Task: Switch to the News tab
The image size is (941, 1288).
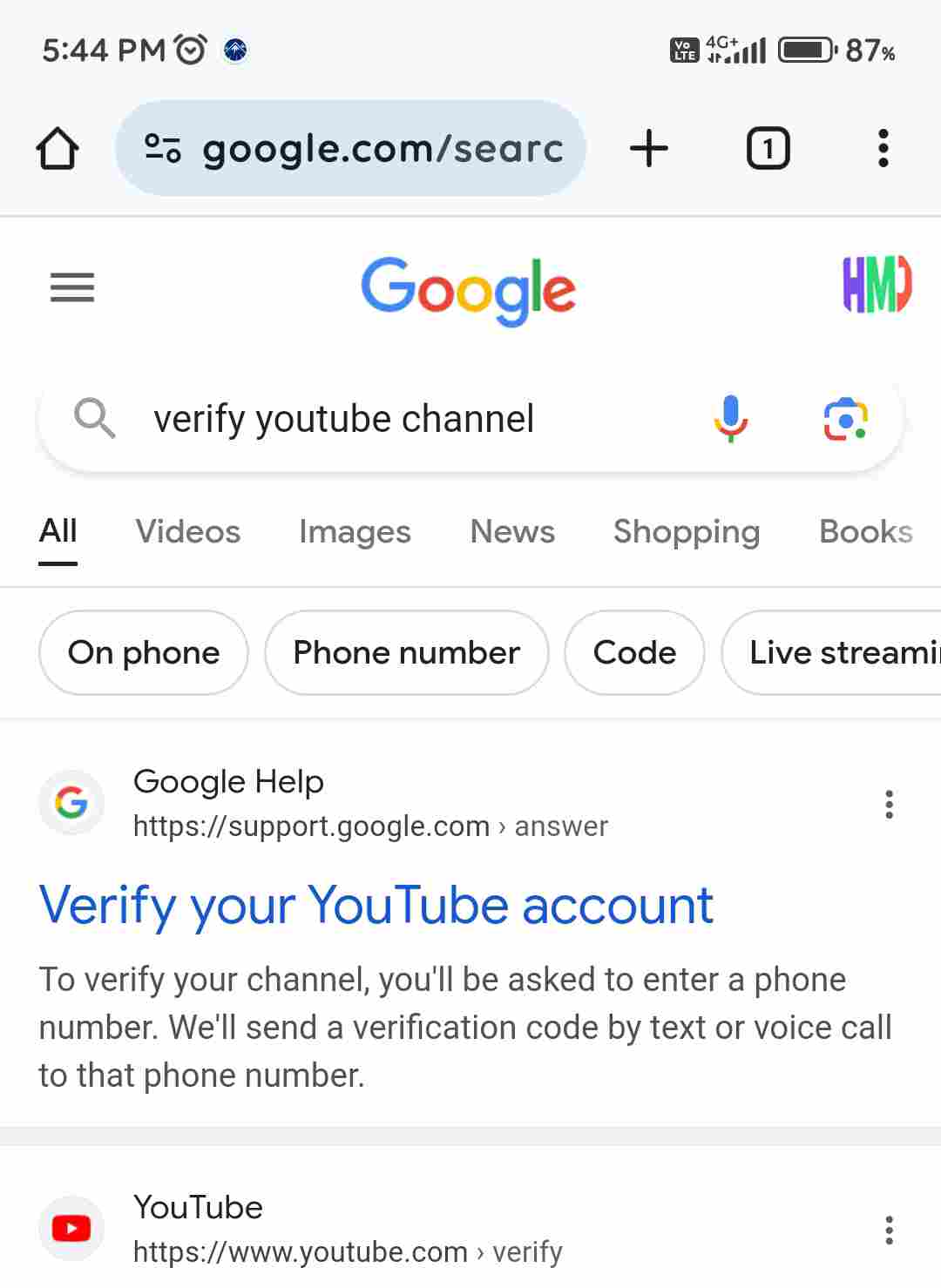Action: (512, 531)
